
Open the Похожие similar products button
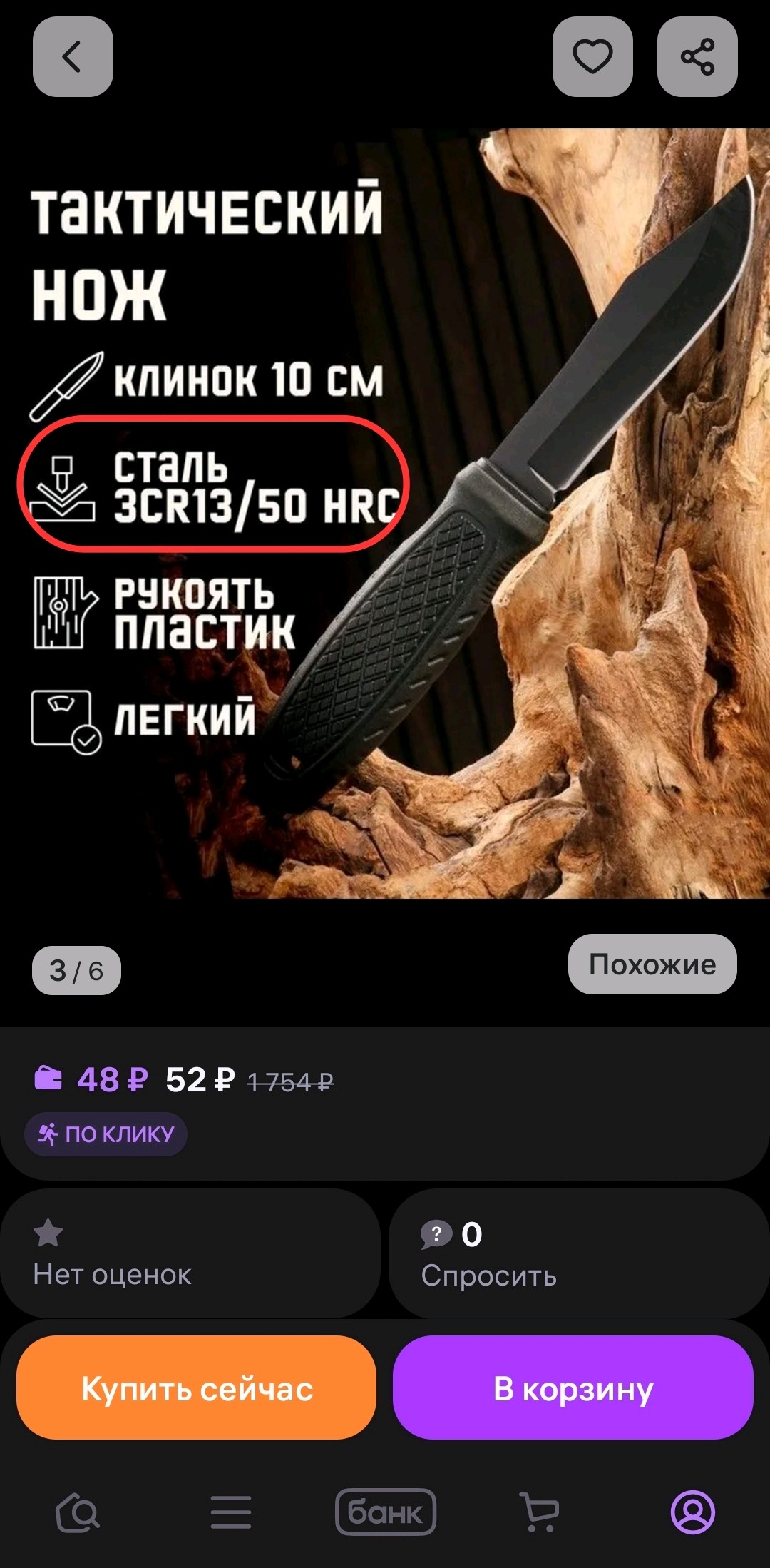pyautogui.click(x=652, y=964)
